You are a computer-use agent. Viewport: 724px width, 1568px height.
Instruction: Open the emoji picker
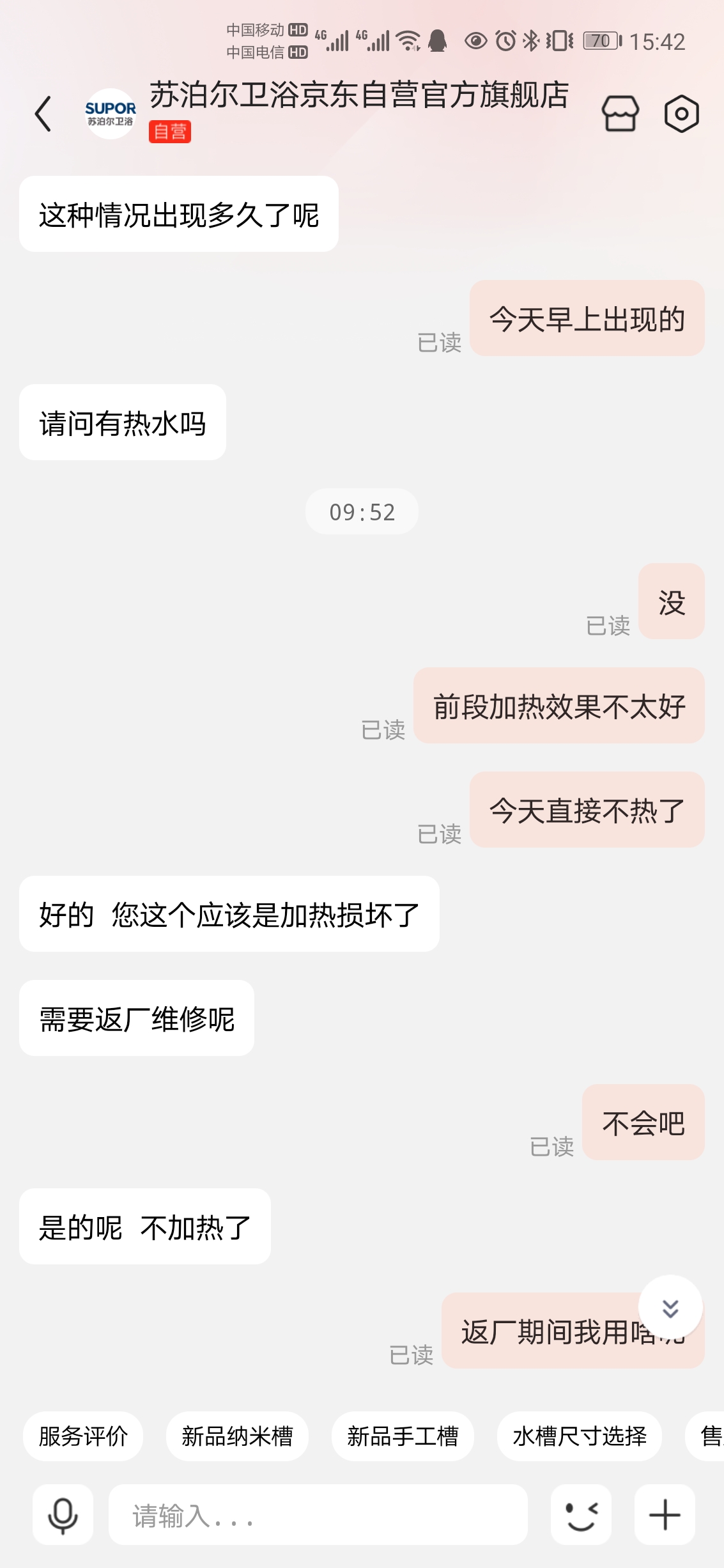[x=581, y=1515]
